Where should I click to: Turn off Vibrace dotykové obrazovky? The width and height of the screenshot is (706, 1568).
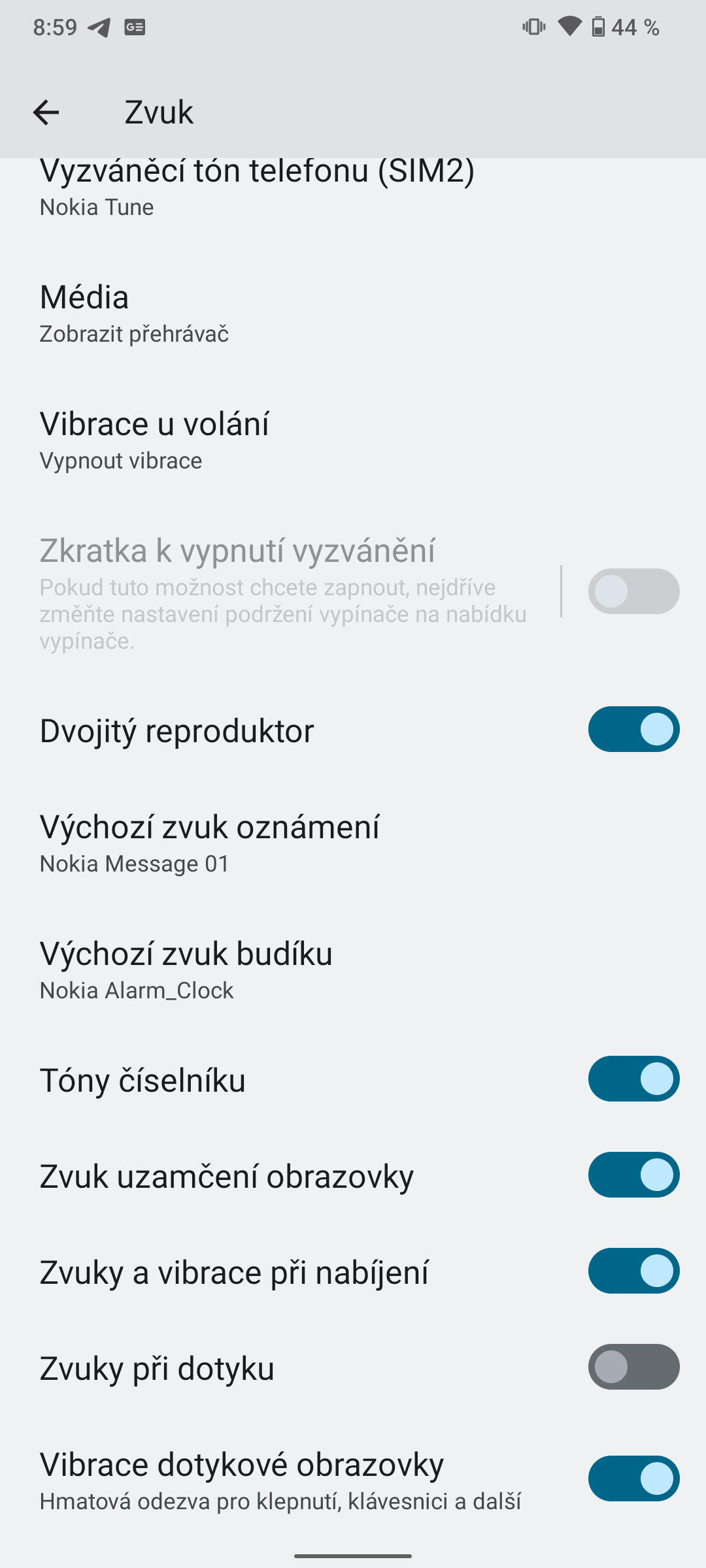point(633,1478)
